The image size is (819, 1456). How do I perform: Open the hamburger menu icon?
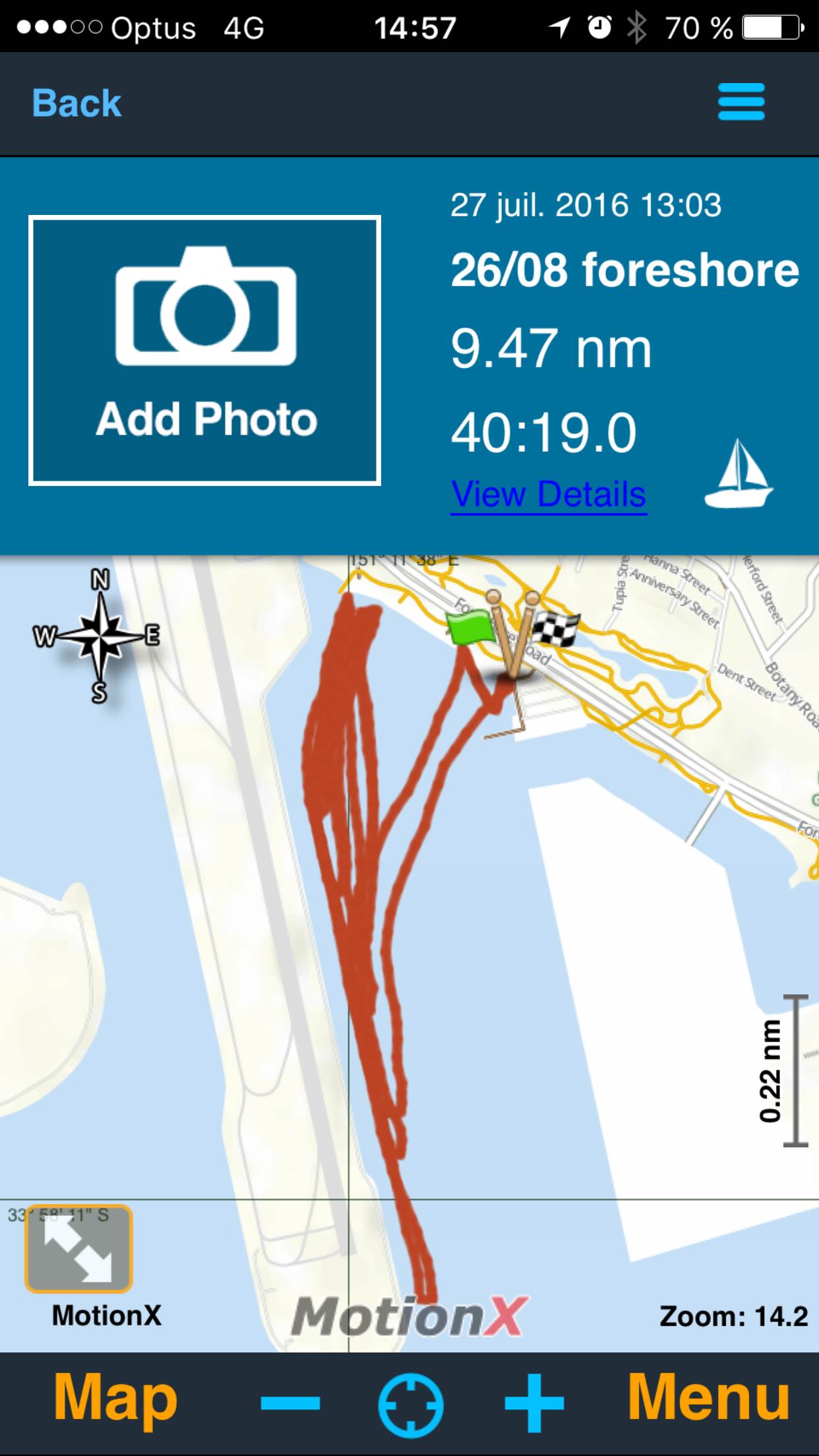tap(741, 102)
